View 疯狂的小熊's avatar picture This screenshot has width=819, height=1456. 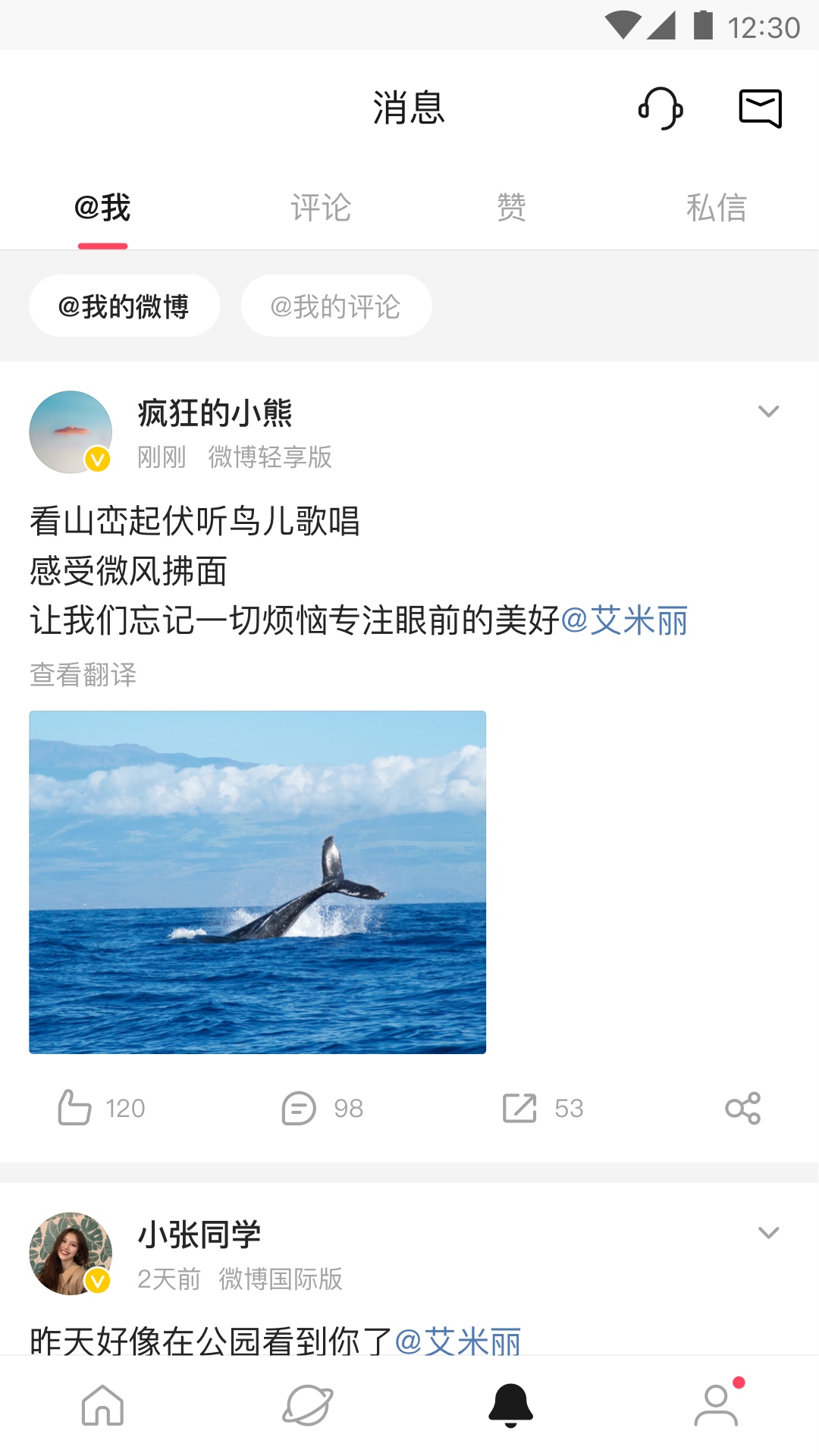coord(70,431)
